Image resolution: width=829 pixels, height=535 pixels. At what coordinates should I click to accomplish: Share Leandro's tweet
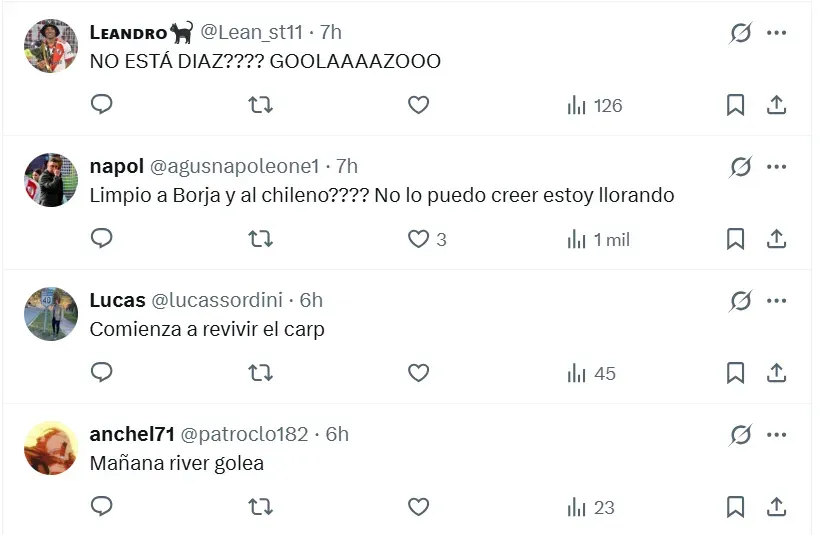(x=776, y=105)
